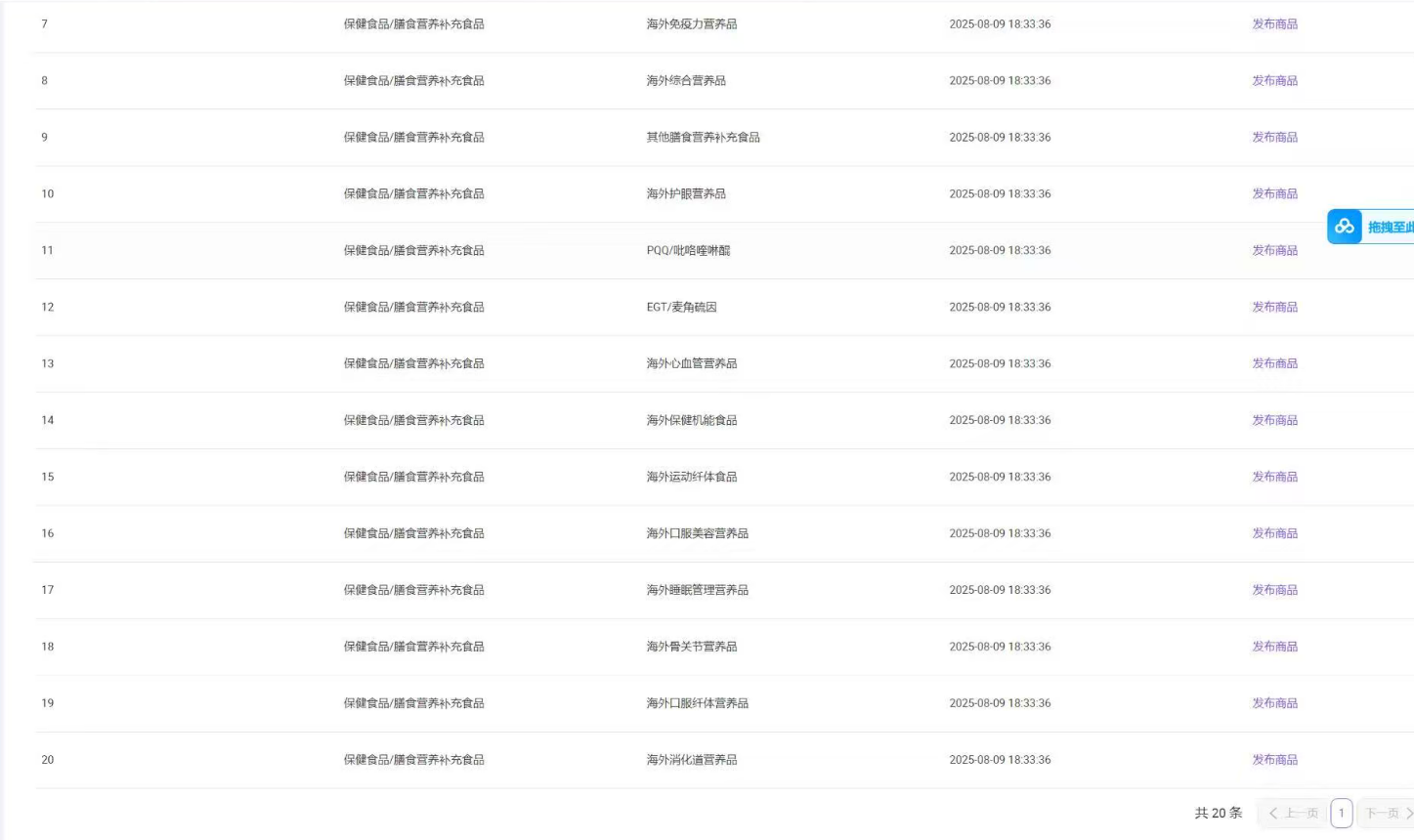Tap 发布商品 for 海外免疫力营养品

[x=1274, y=24]
